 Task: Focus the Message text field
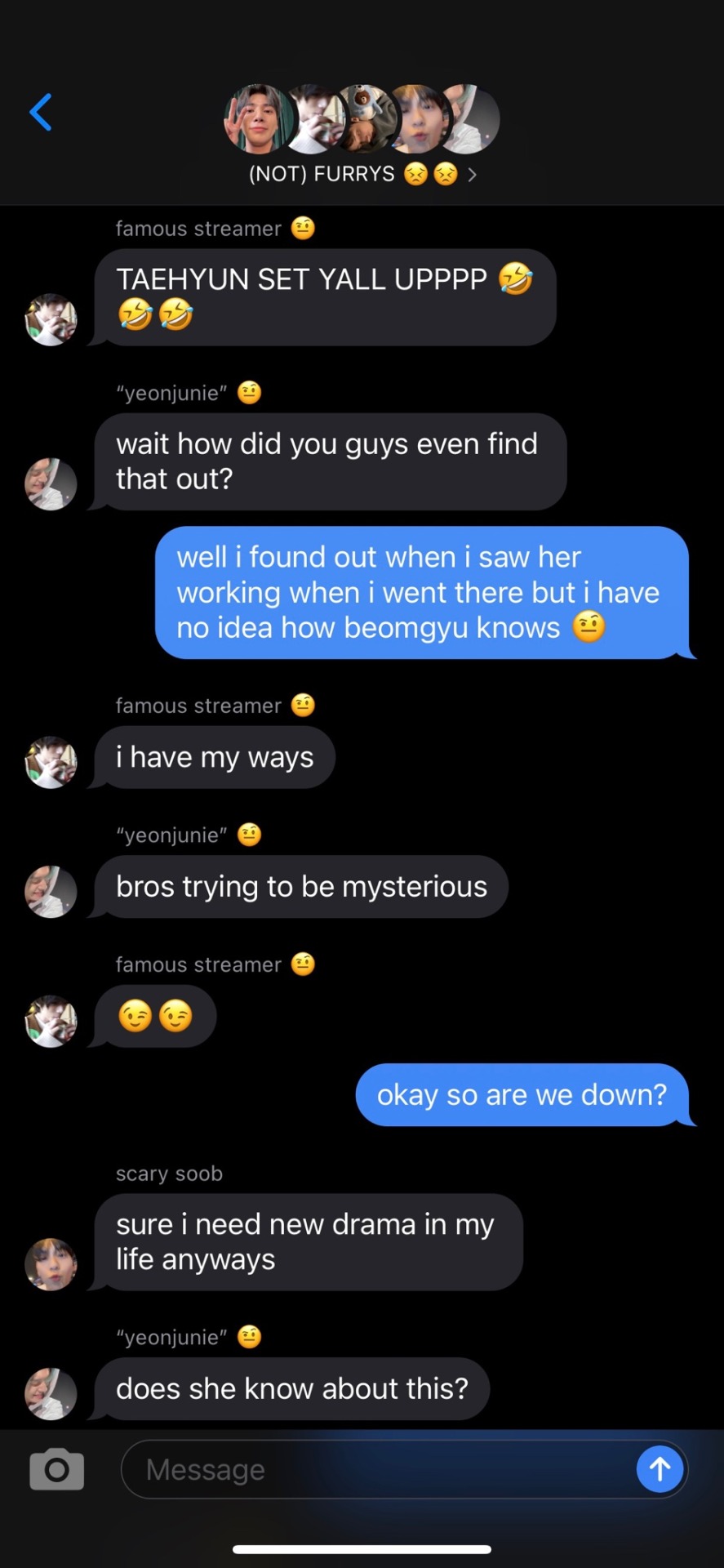375,1469
